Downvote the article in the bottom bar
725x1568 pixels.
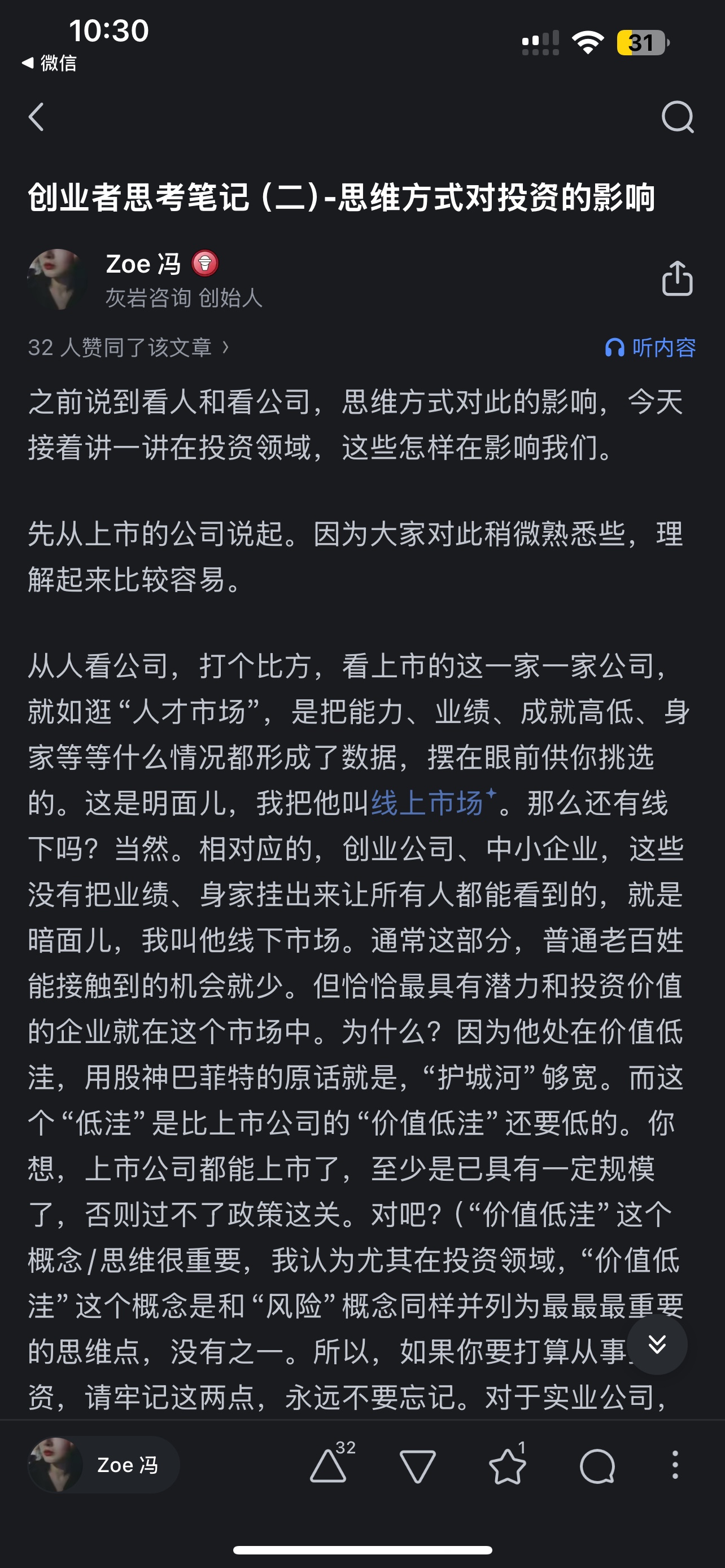(418, 1466)
